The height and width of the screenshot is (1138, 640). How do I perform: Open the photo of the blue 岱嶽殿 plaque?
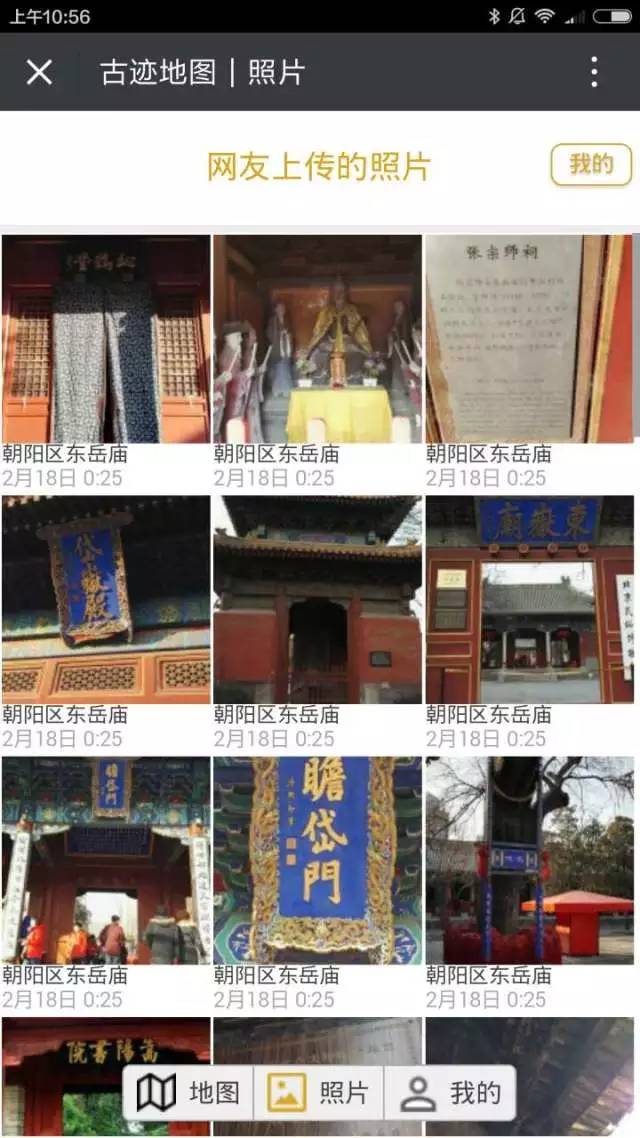tap(106, 599)
